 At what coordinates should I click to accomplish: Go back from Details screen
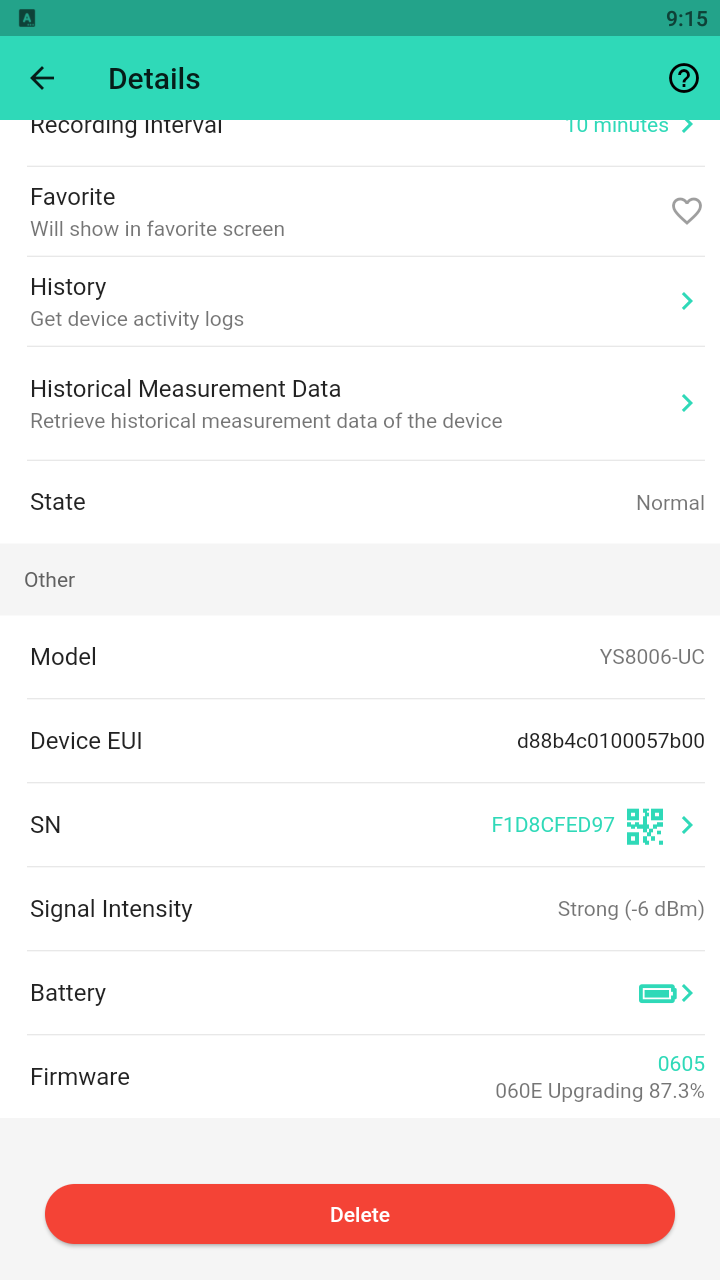(42, 78)
